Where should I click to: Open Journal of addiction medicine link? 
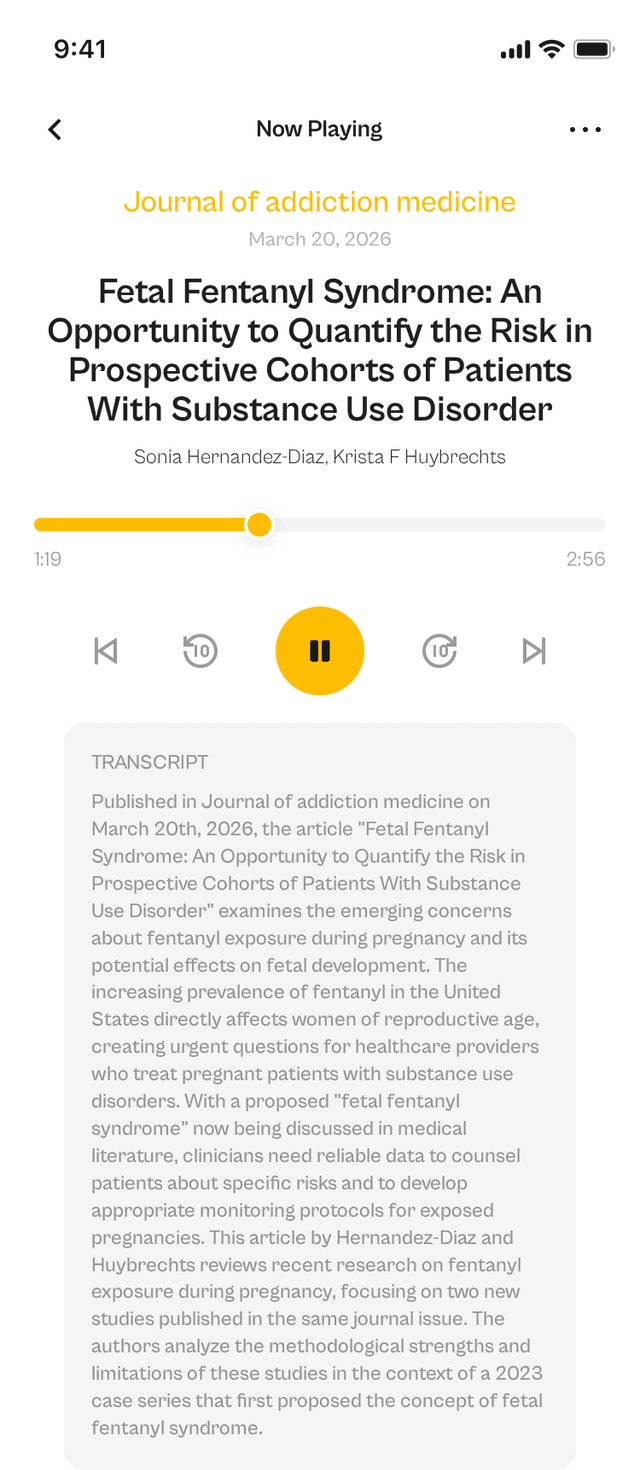(x=320, y=202)
